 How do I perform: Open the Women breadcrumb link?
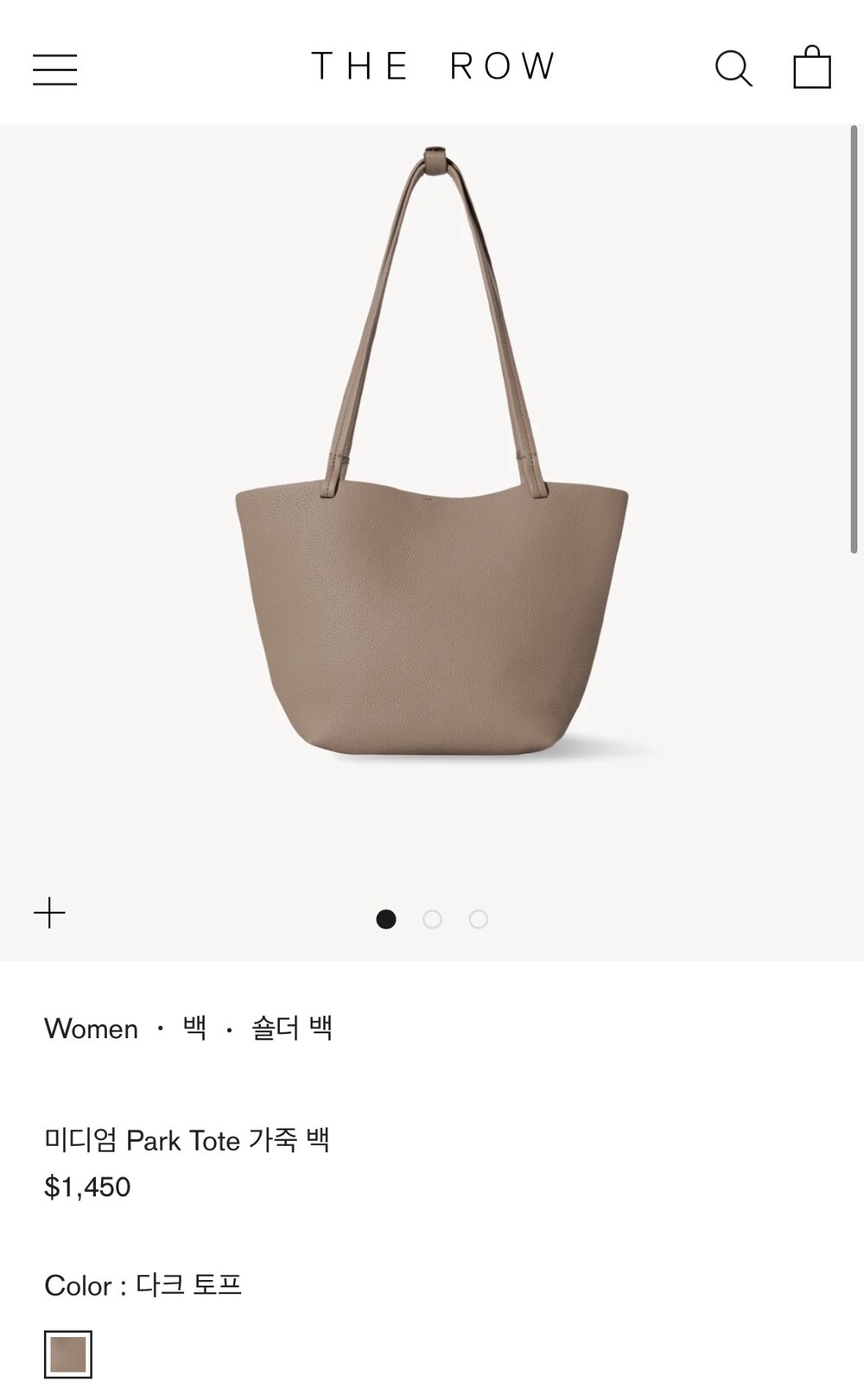click(x=91, y=1029)
